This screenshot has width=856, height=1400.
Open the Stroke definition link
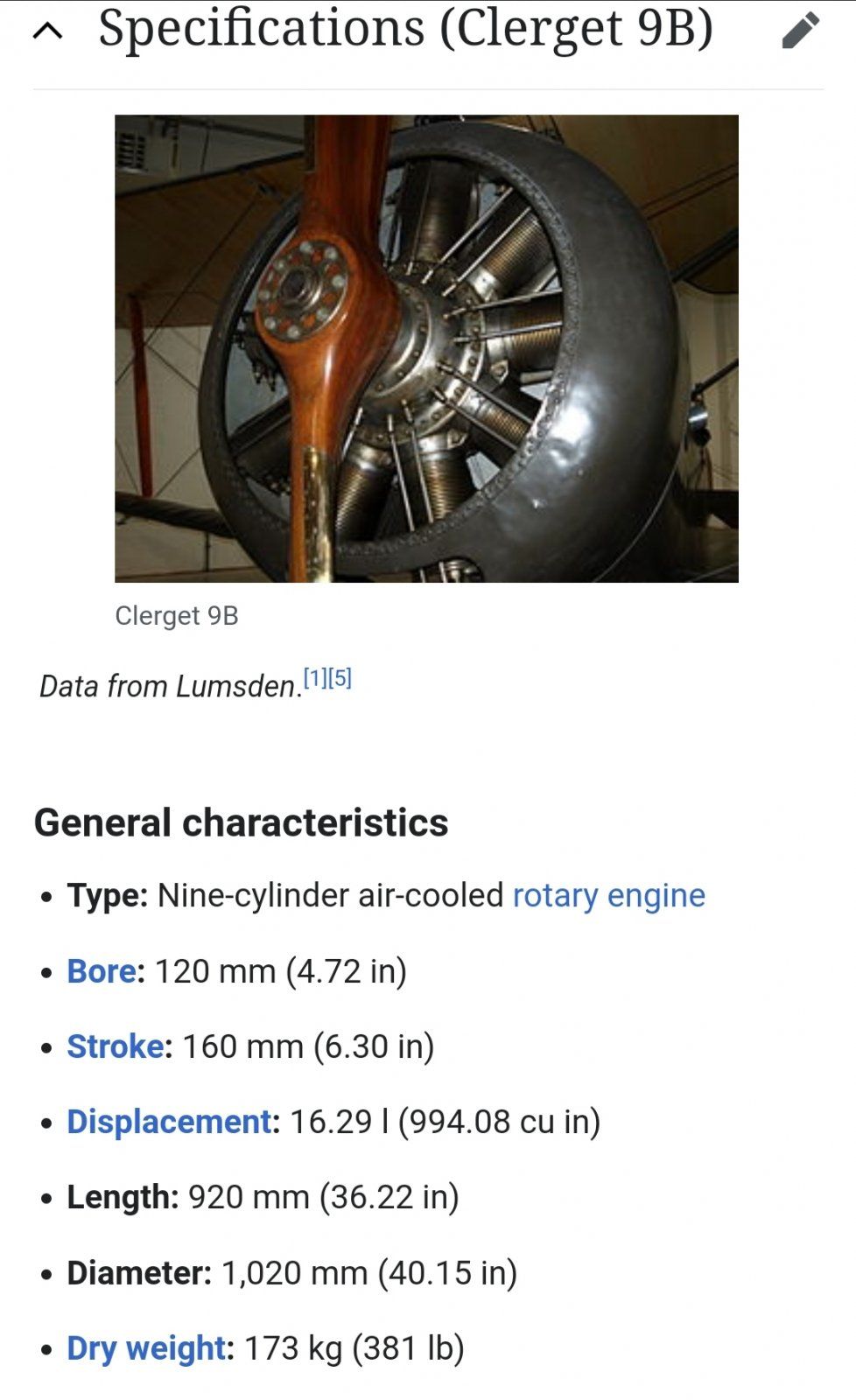tap(113, 1046)
